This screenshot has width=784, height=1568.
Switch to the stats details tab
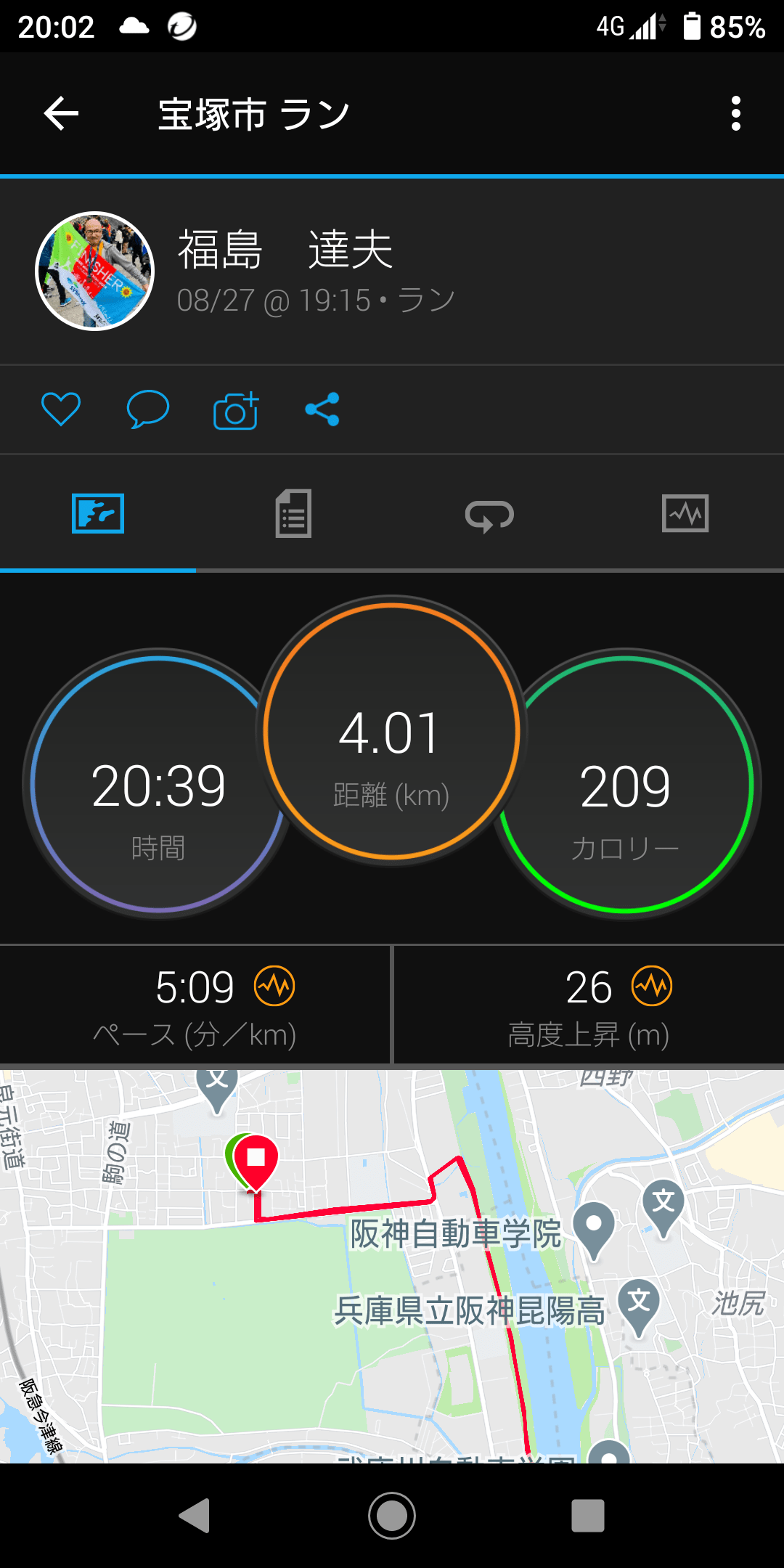click(x=293, y=514)
